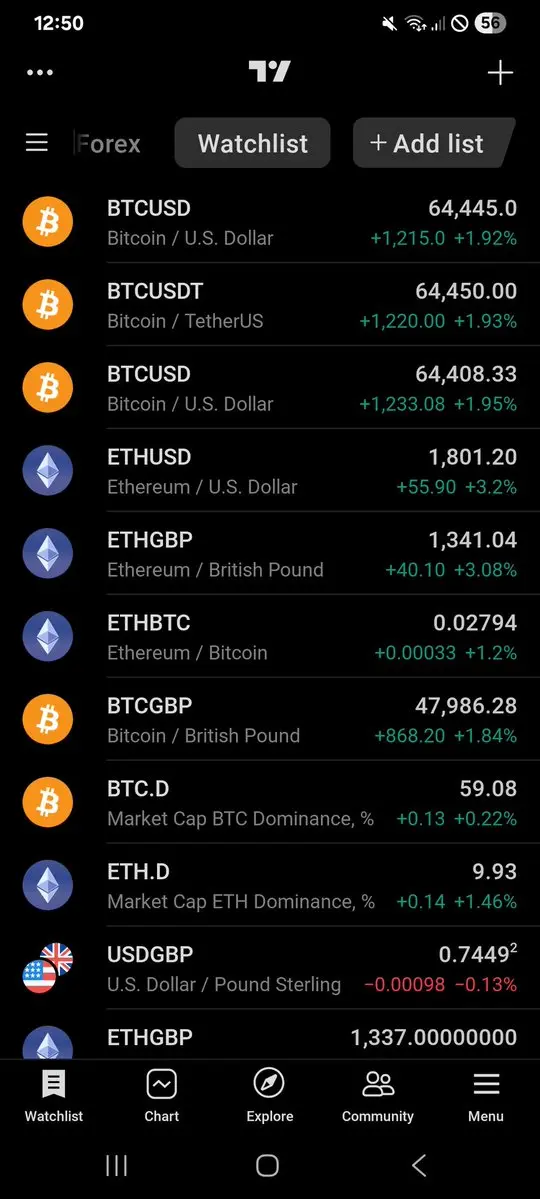Select the Watchlist list chip
This screenshot has height=1199, width=540.
click(252, 143)
